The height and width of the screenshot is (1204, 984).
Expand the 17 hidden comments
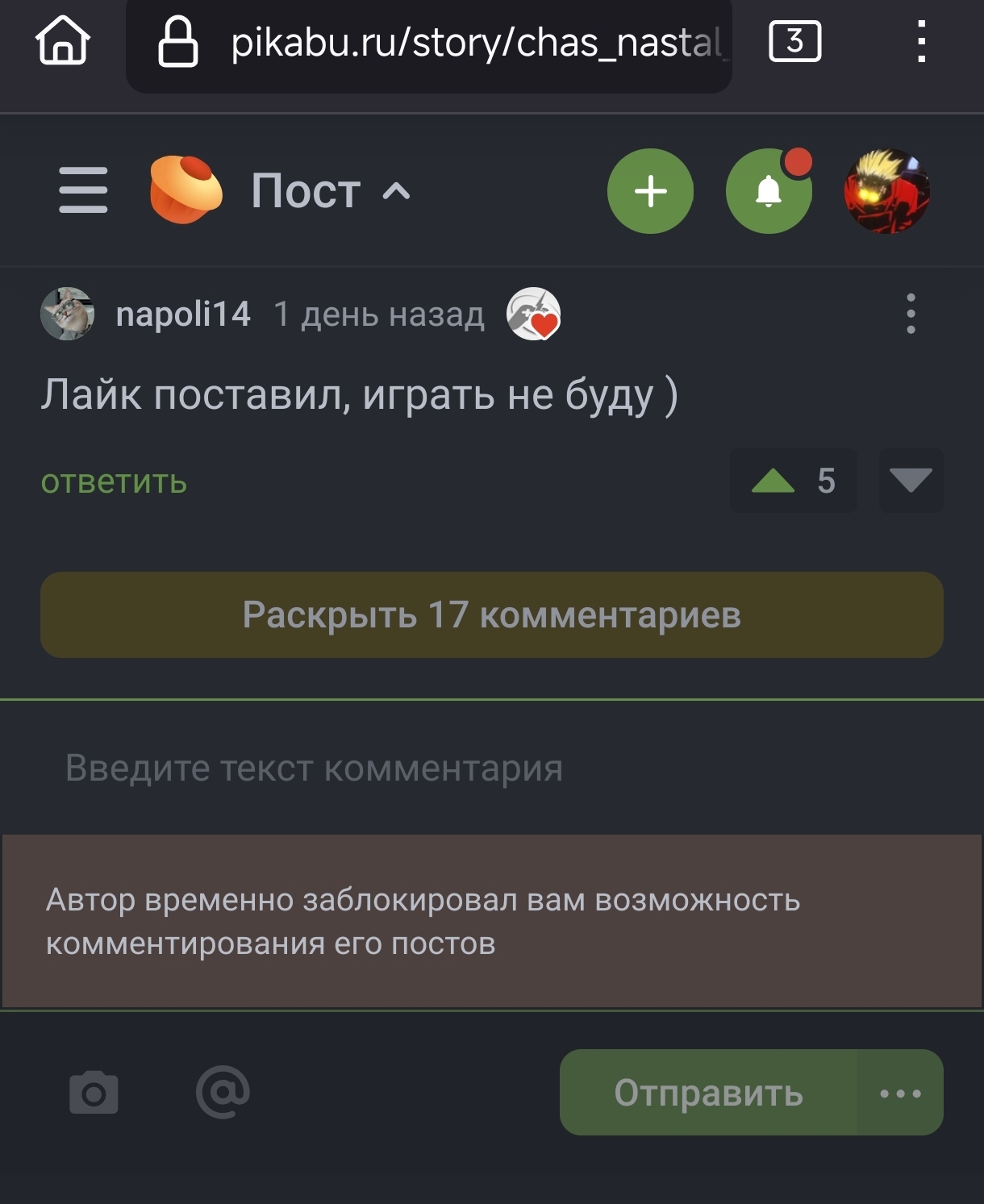pos(492,615)
